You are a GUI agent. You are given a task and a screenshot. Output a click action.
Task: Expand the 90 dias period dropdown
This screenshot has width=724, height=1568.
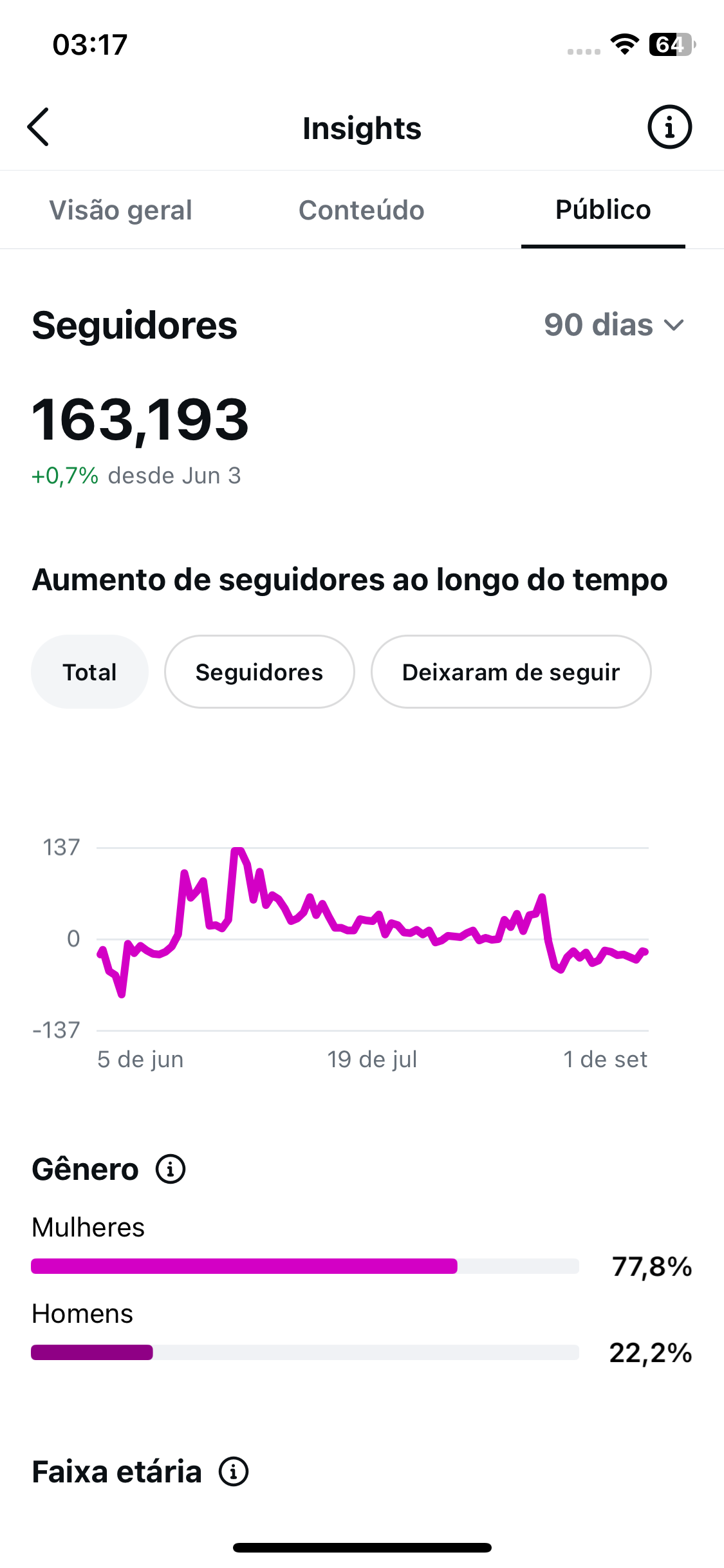pos(615,324)
